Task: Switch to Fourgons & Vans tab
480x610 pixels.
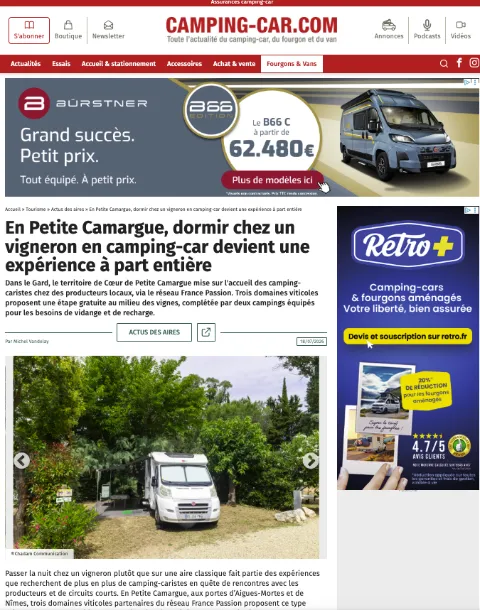Action: tap(291, 63)
